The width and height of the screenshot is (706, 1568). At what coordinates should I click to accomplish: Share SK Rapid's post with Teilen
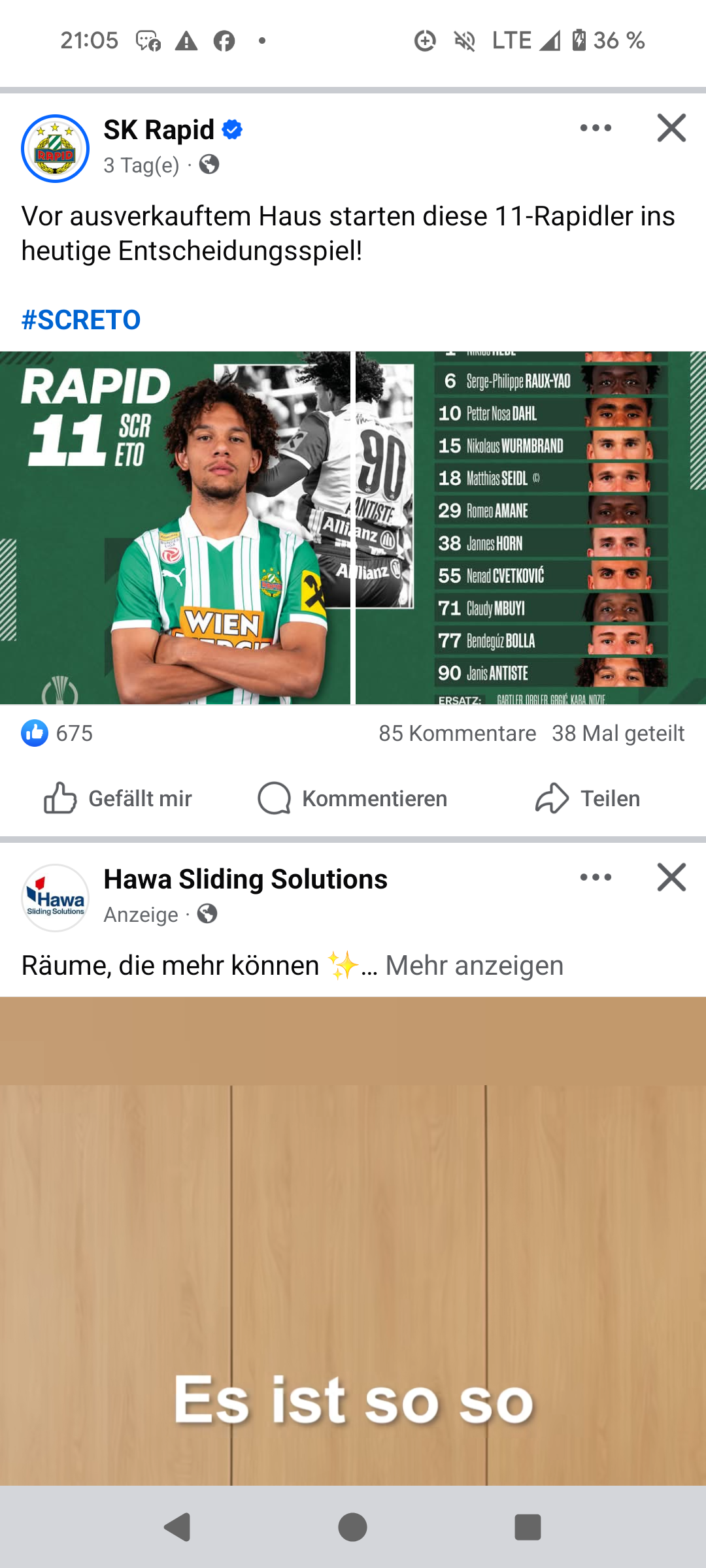[x=587, y=798]
